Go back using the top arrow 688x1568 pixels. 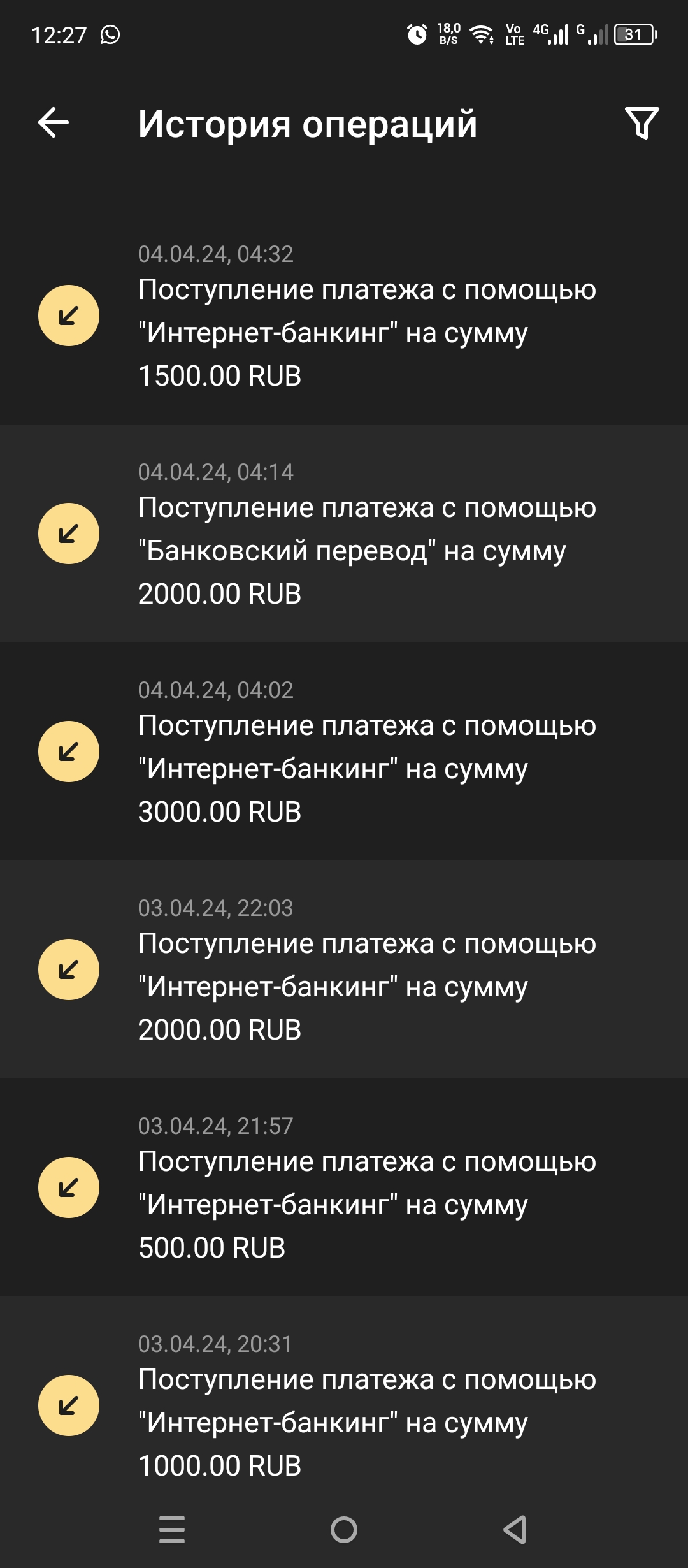(54, 122)
